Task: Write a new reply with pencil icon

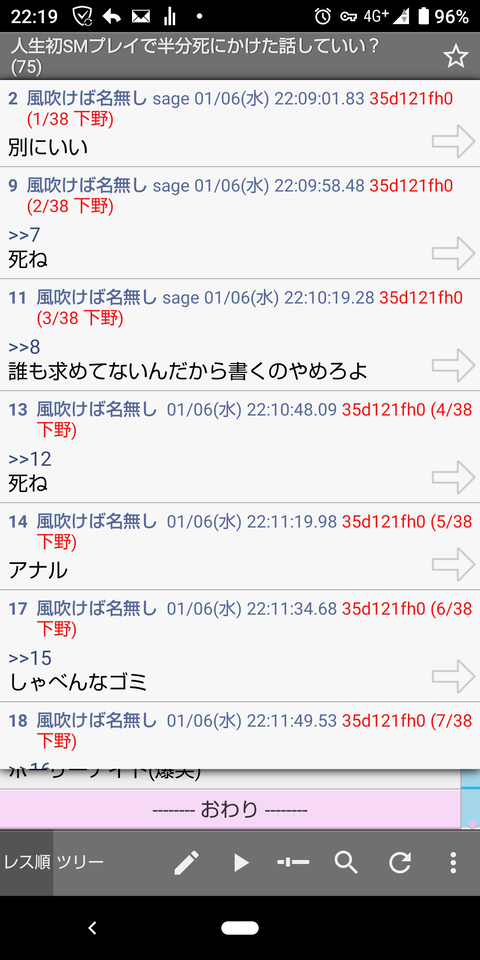Action: (186, 863)
